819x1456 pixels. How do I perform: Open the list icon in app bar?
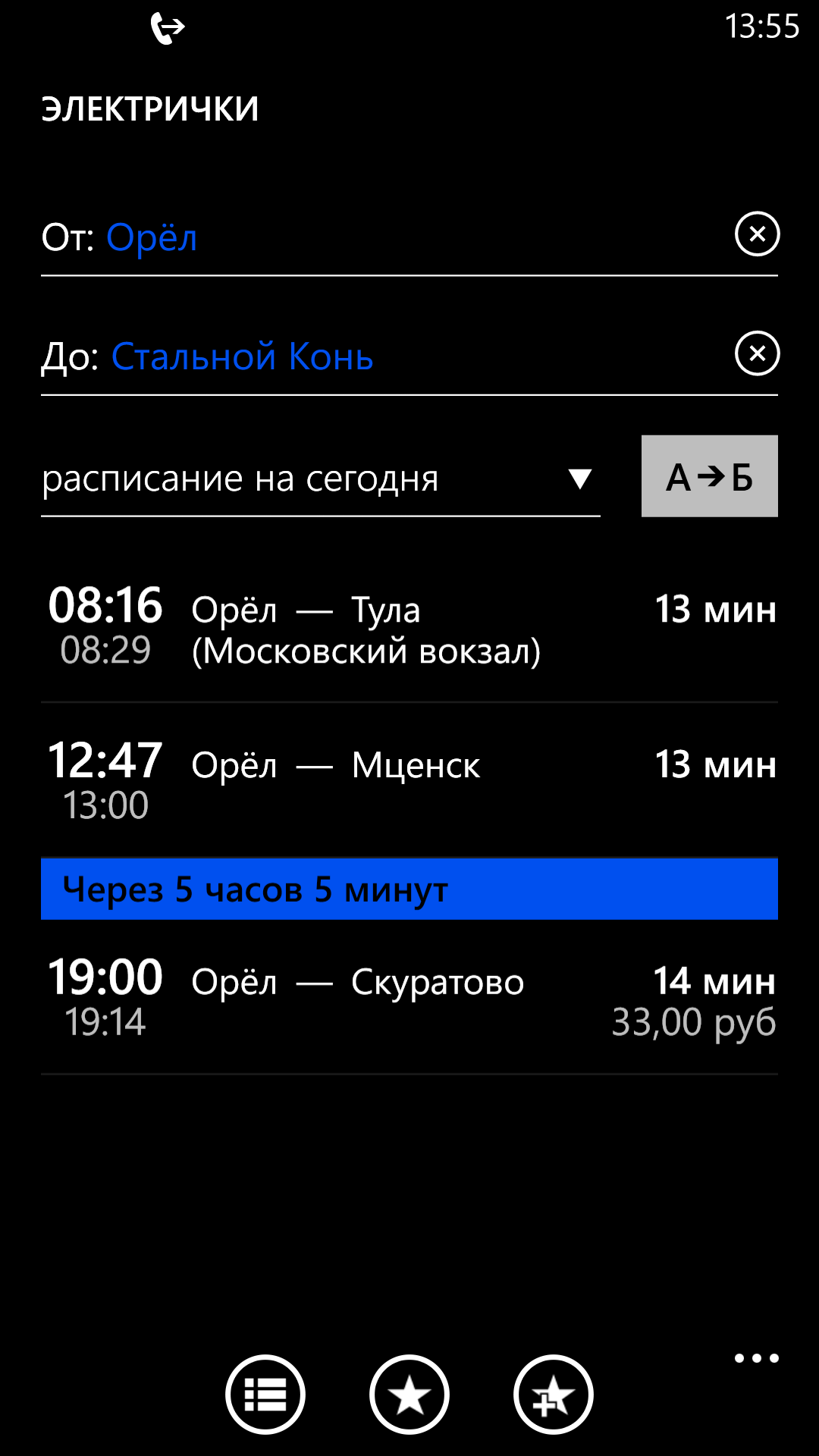(265, 1394)
